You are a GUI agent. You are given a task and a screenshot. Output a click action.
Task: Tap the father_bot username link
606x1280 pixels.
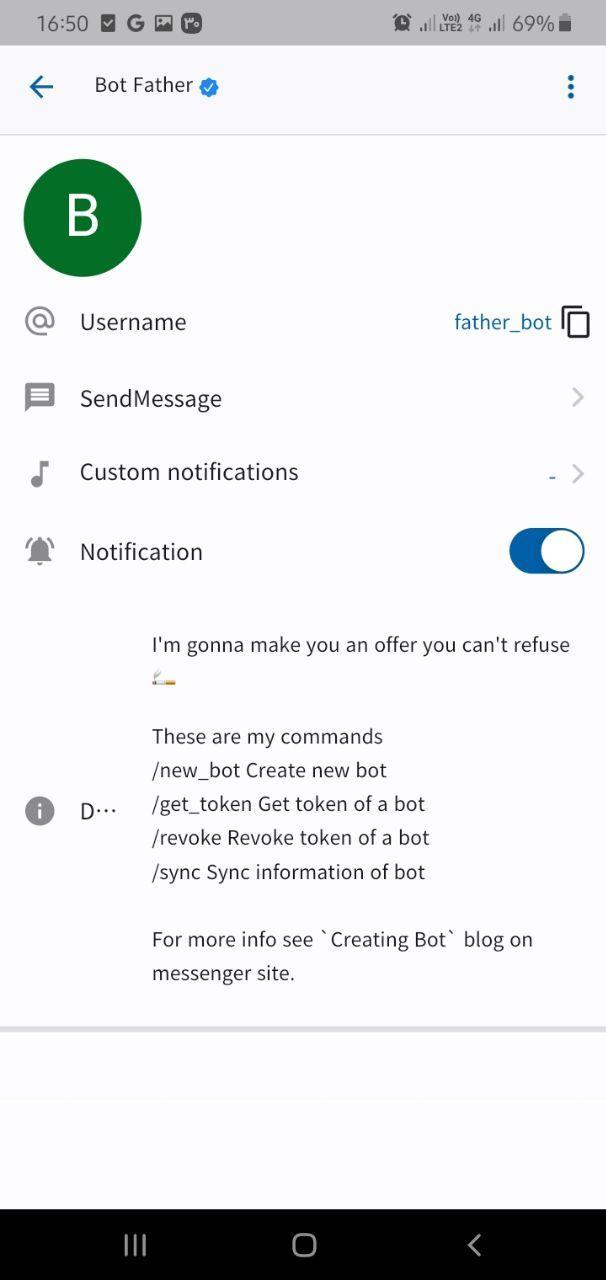pos(502,322)
